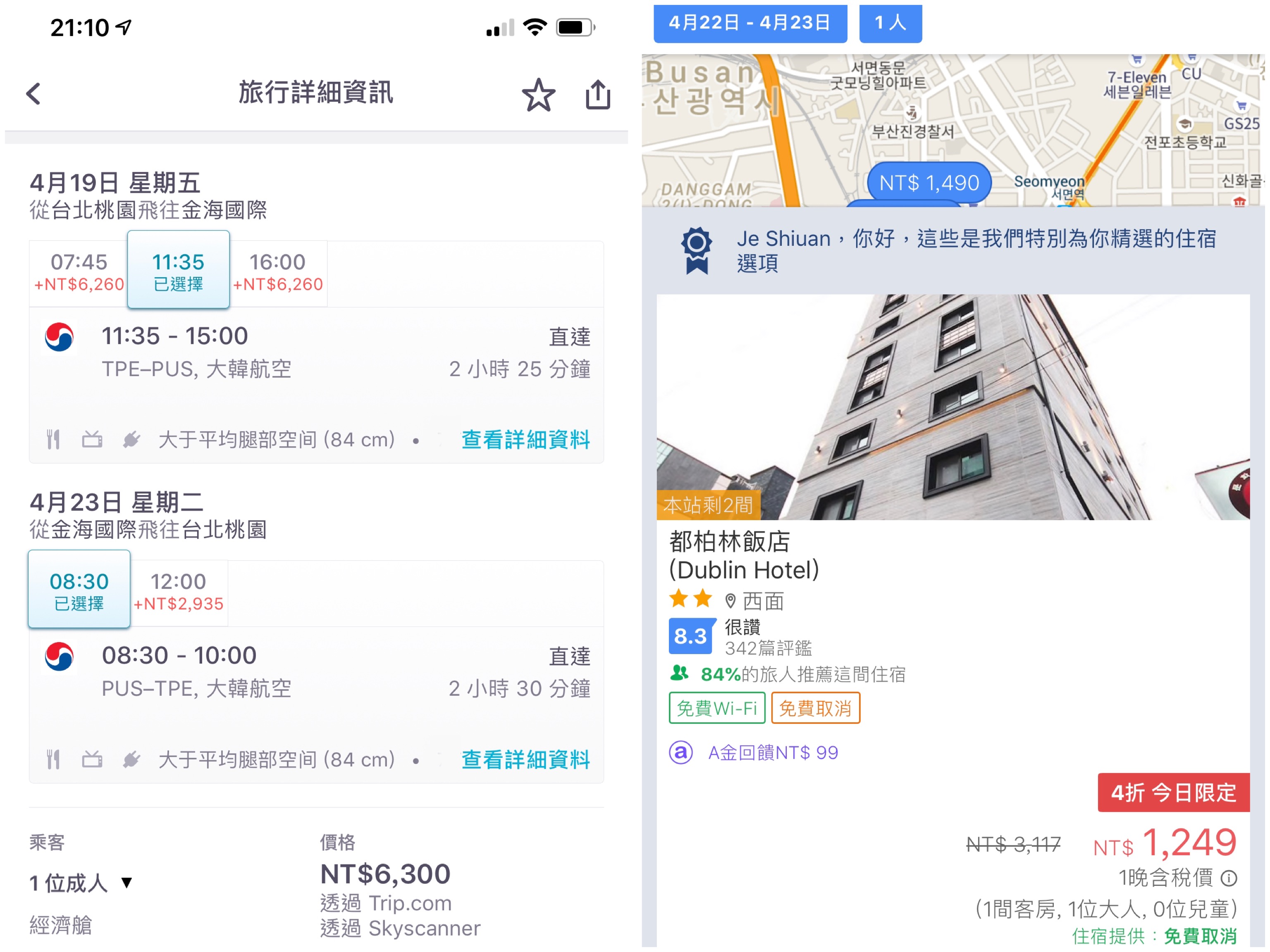Go back from the trip details page
The height and width of the screenshot is (952, 1270).
34,93
